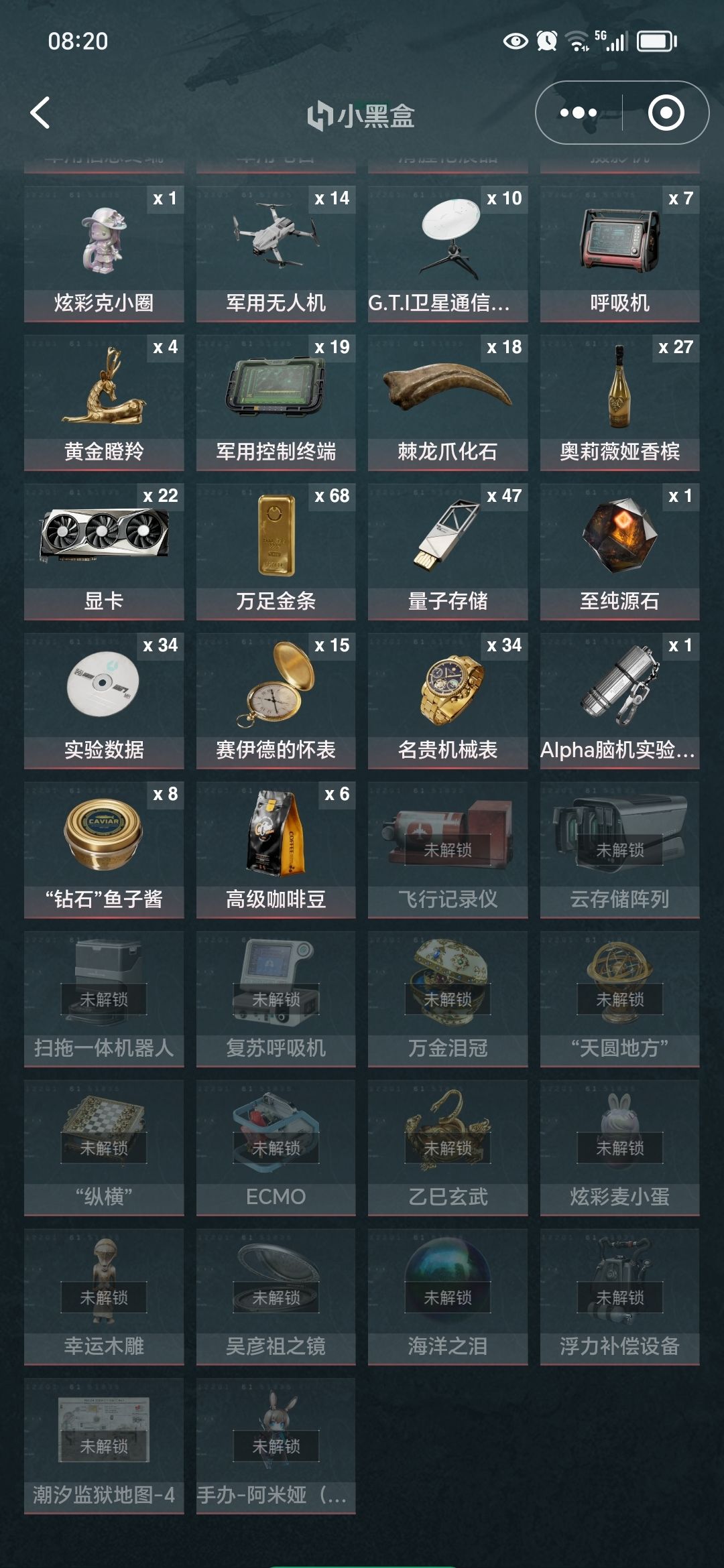724x1568 pixels.
Task: Open the 名贵机械表 item tile
Action: pos(447,701)
